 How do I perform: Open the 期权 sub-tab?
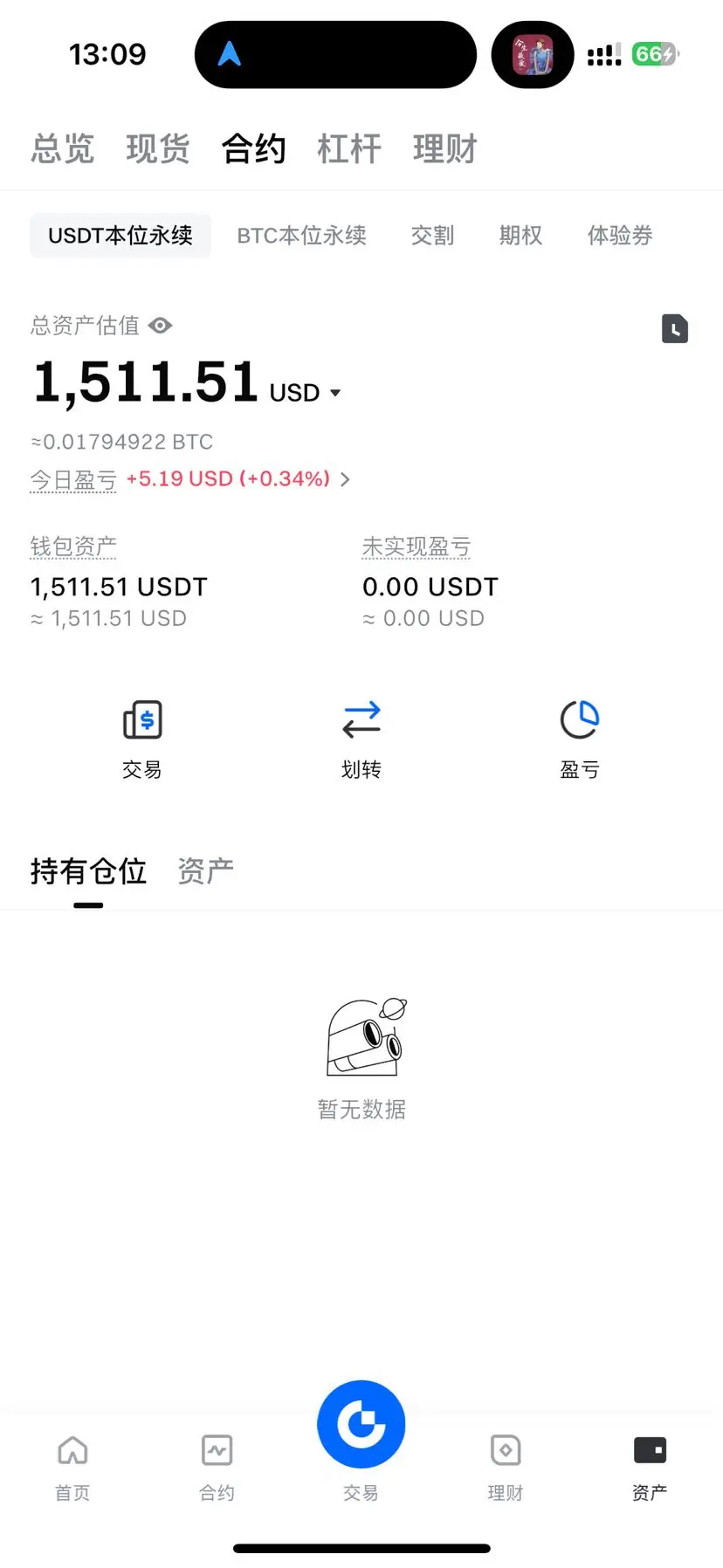(x=520, y=236)
